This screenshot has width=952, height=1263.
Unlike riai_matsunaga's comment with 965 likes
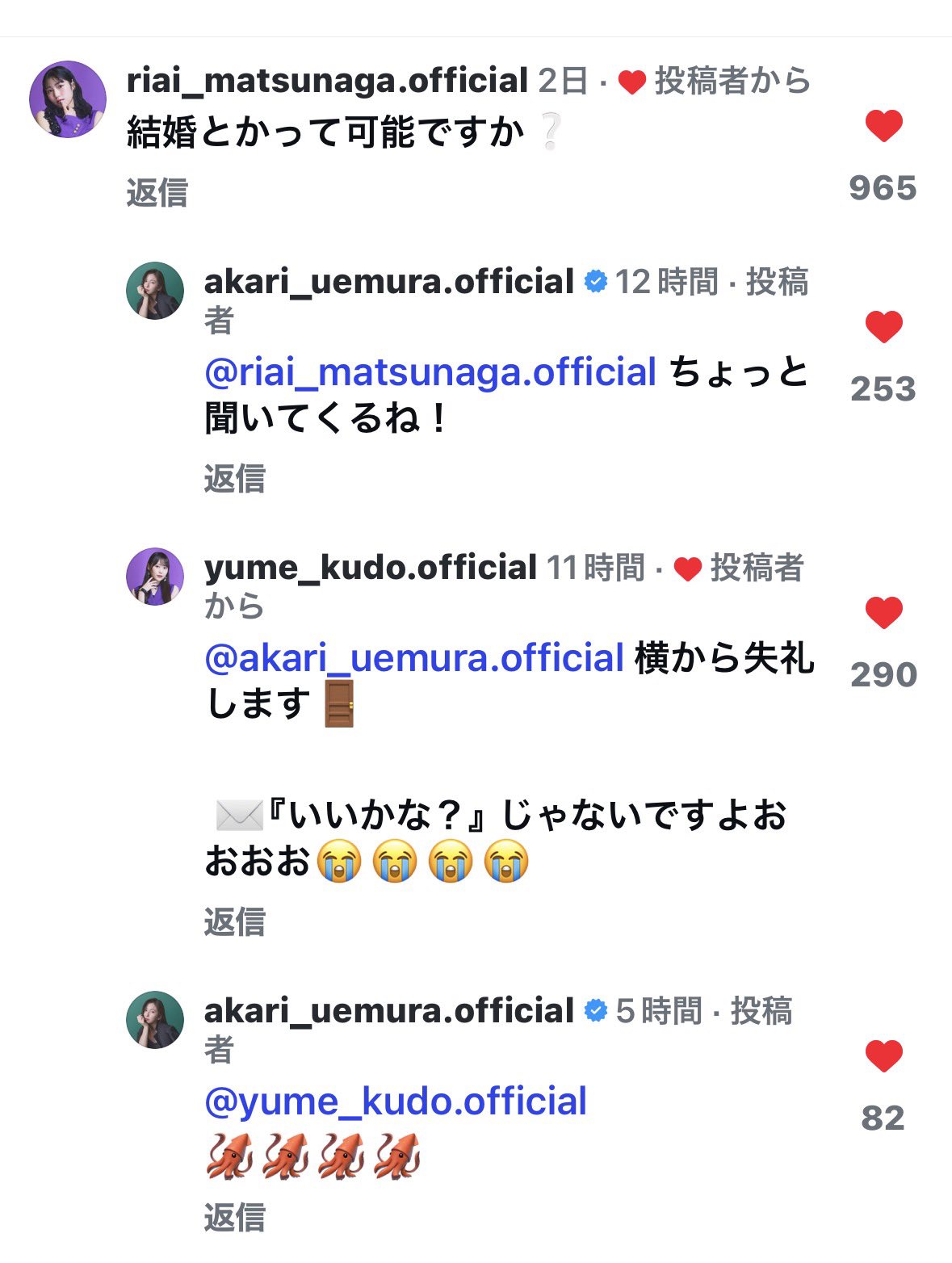point(883,127)
